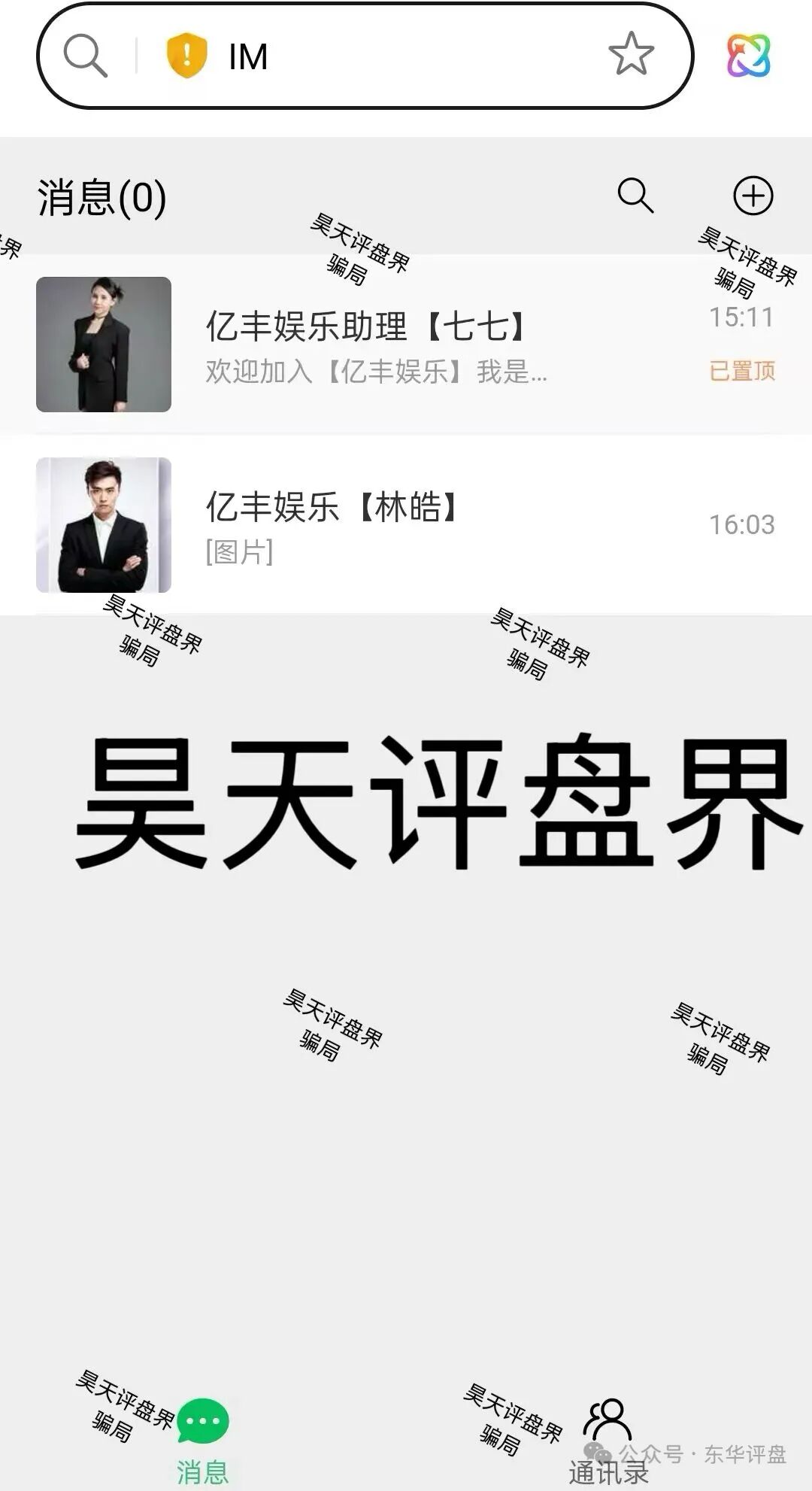This screenshot has height=1491, width=812.
Task: Open the chat with 亿丰娱乐【林皓】
Action: 406,525
